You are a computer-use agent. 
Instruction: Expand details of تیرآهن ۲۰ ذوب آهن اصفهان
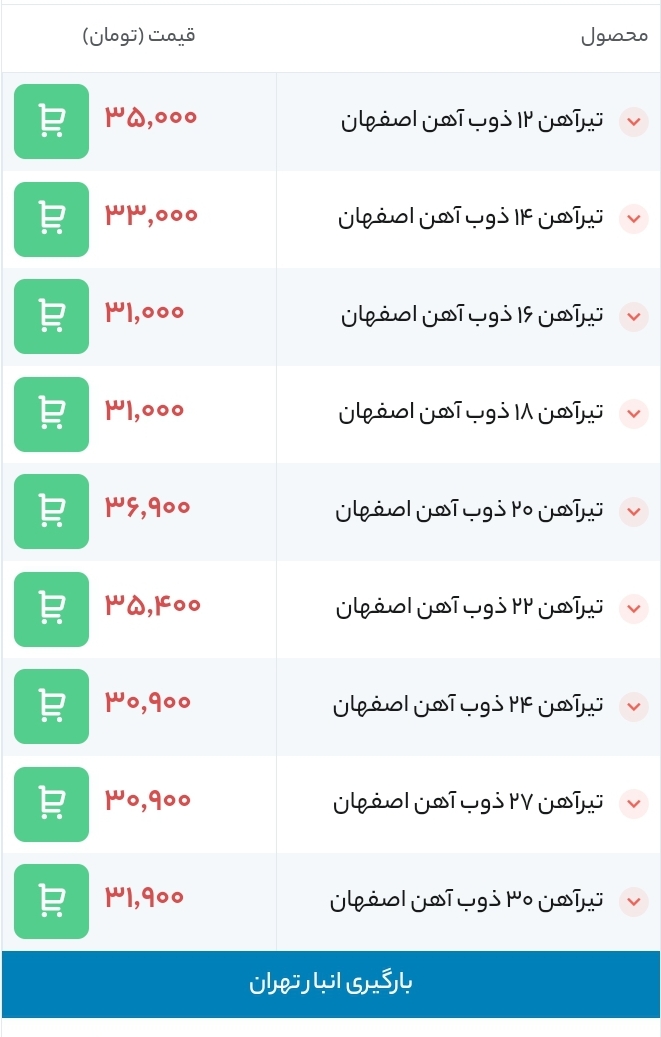(x=634, y=512)
